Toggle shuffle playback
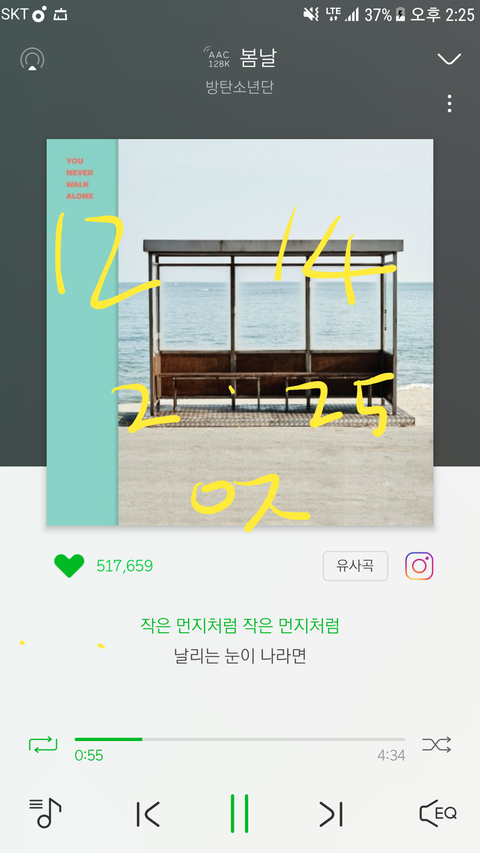Screen dimensions: 480x853 pos(436,744)
